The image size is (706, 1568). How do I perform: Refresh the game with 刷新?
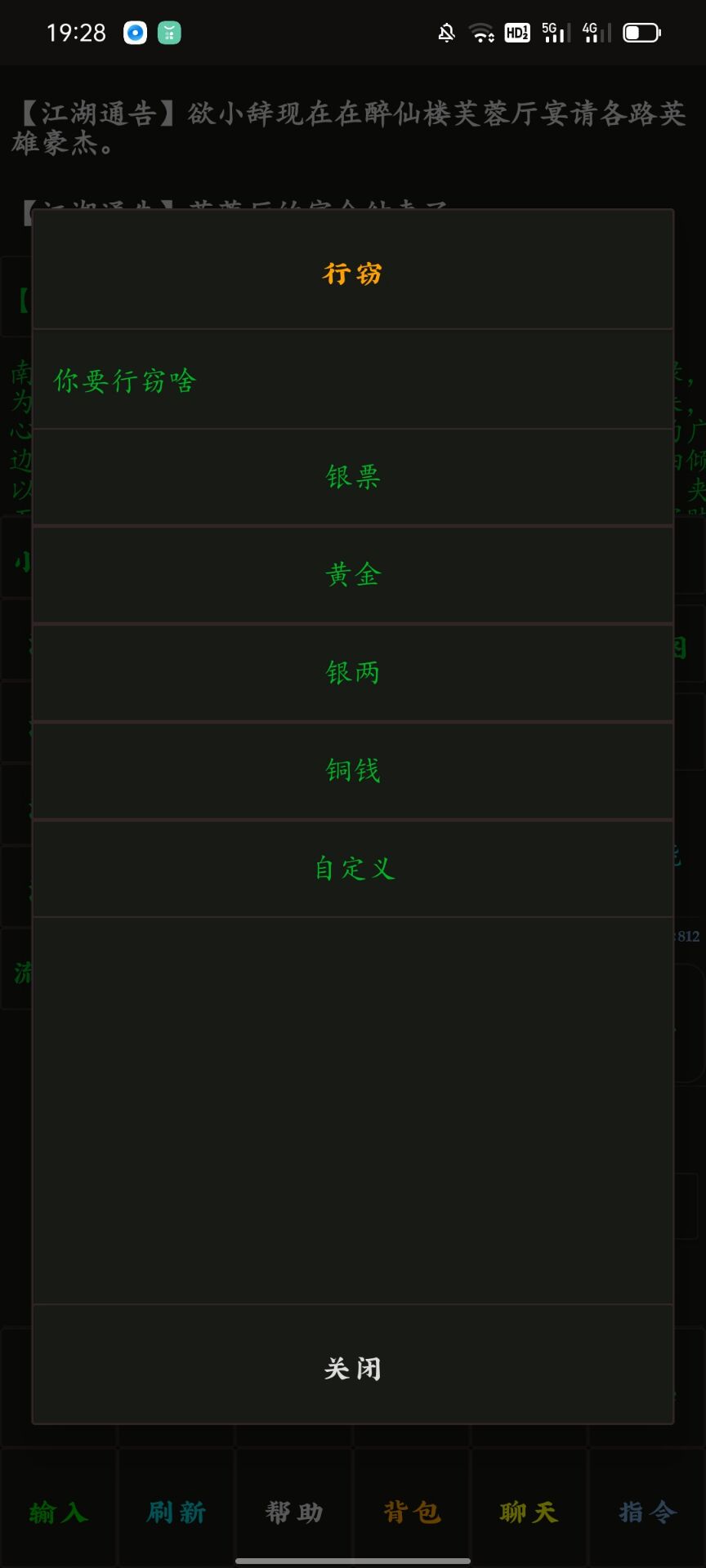point(175,1512)
